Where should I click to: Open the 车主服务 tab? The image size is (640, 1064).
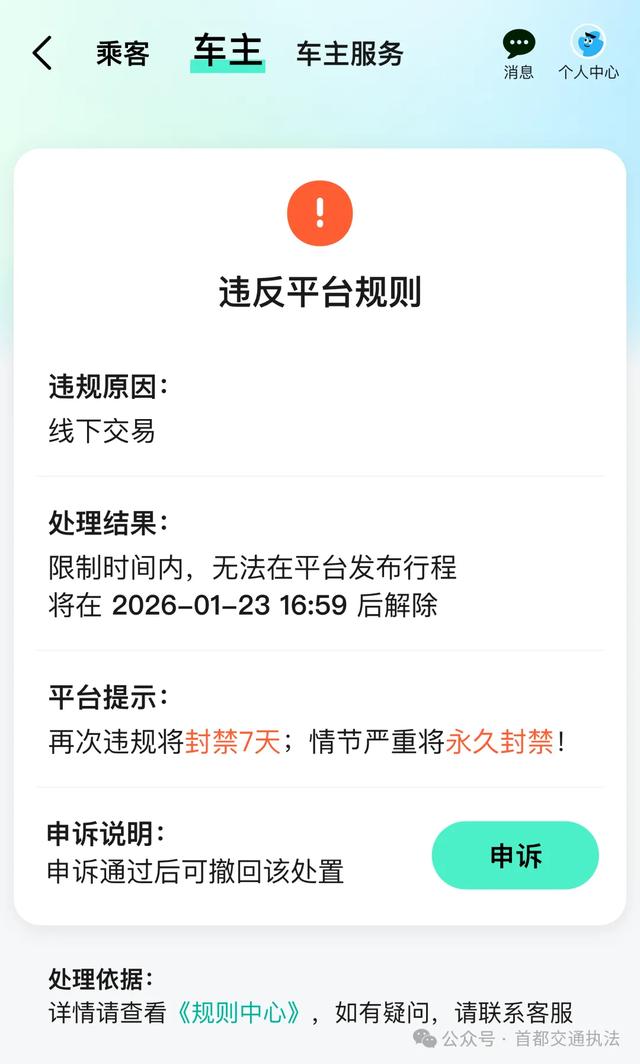[349, 53]
